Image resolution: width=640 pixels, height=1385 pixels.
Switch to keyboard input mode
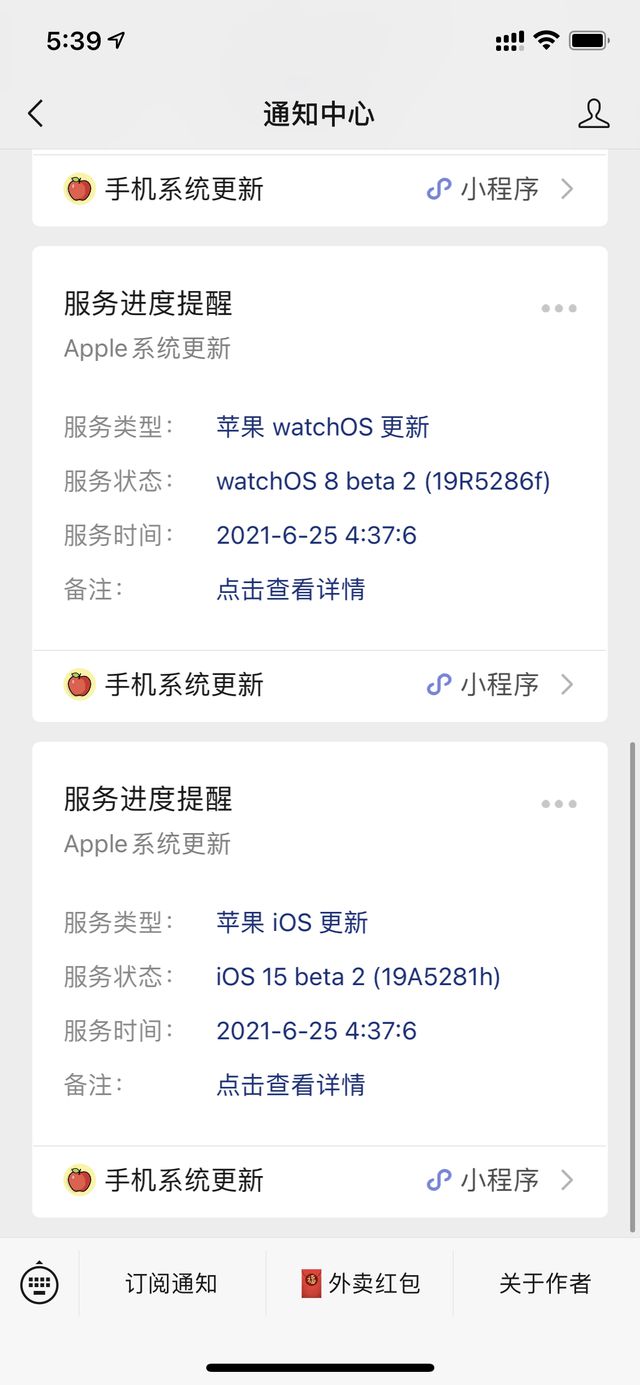40,1284
